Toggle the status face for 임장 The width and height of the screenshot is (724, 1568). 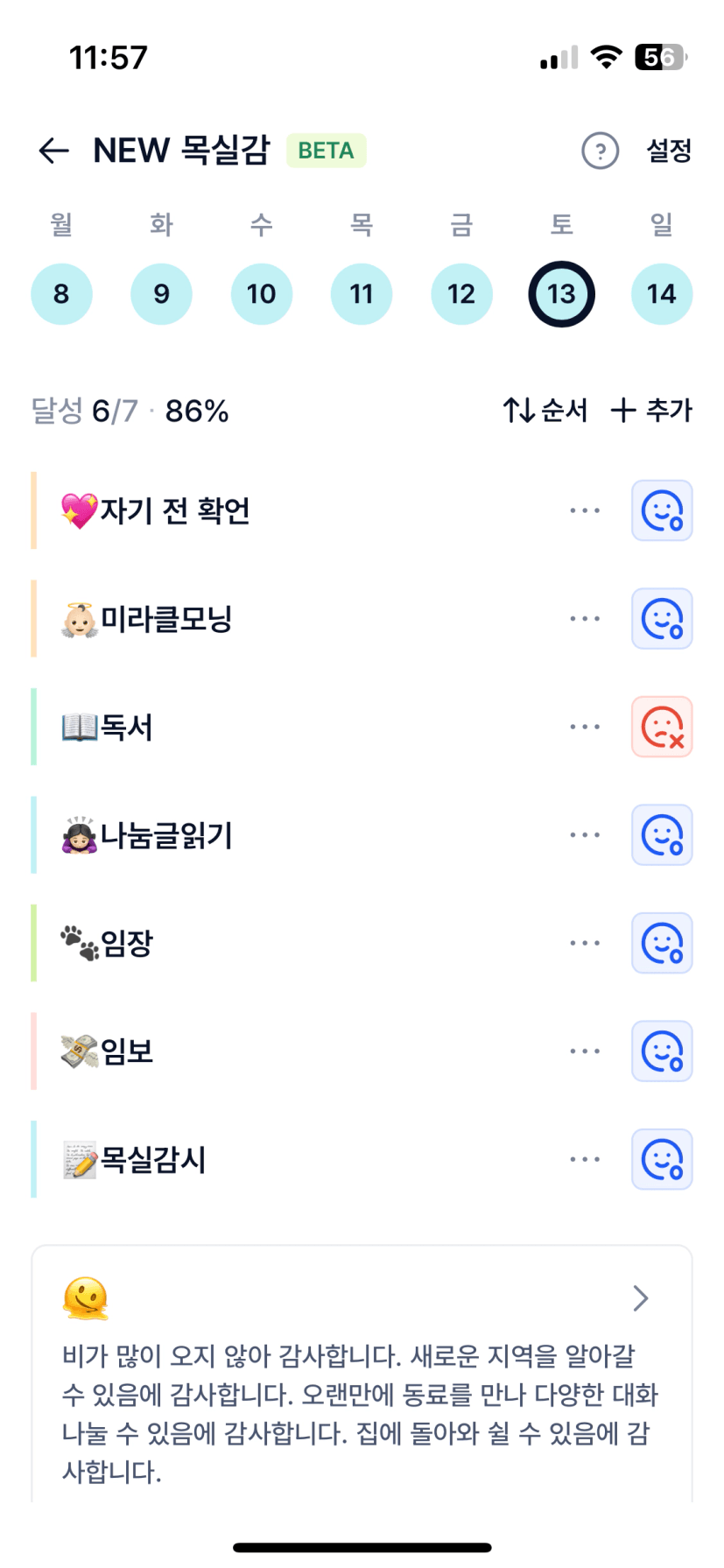[662, 943]
